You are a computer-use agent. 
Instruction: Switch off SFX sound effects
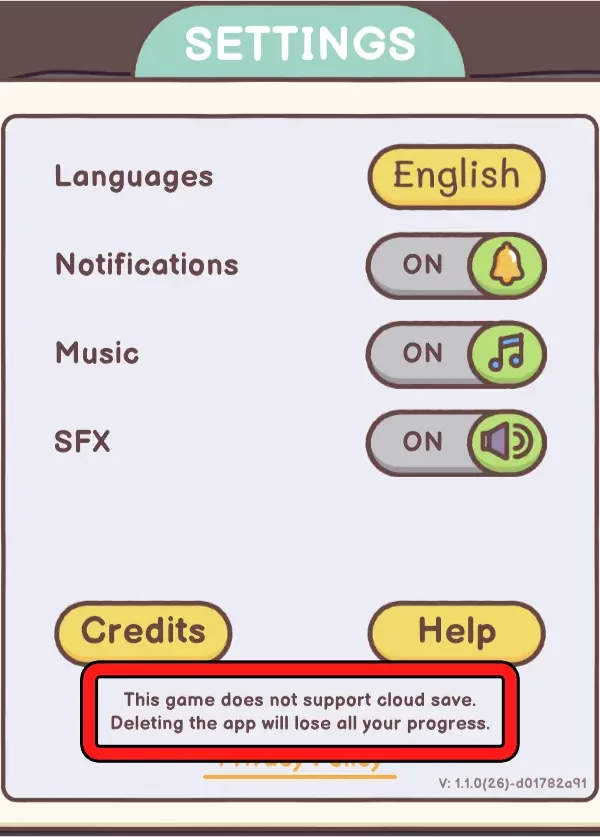[x=456, y=441]
